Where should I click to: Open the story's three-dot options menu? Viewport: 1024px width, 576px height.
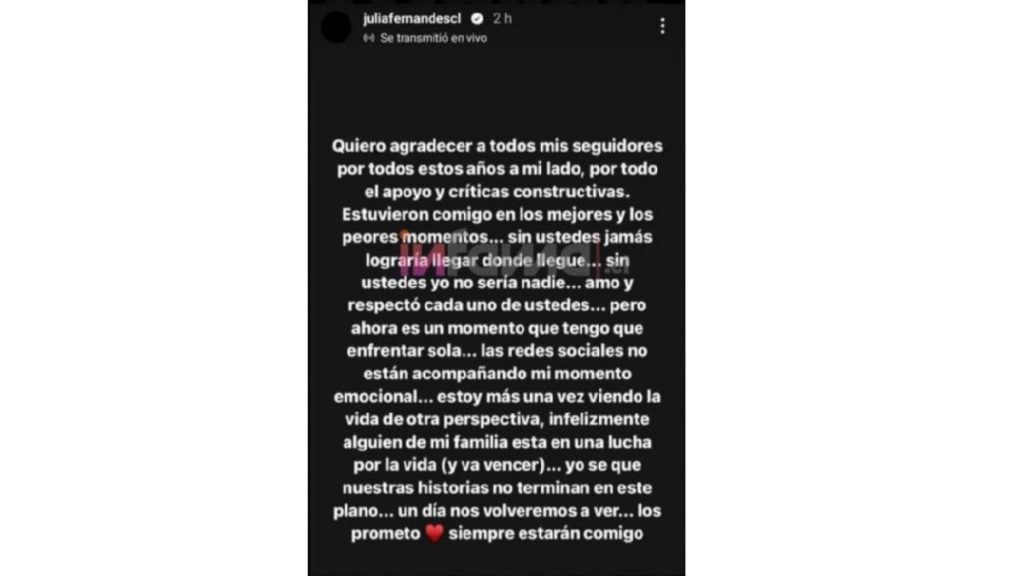point(662,26)
